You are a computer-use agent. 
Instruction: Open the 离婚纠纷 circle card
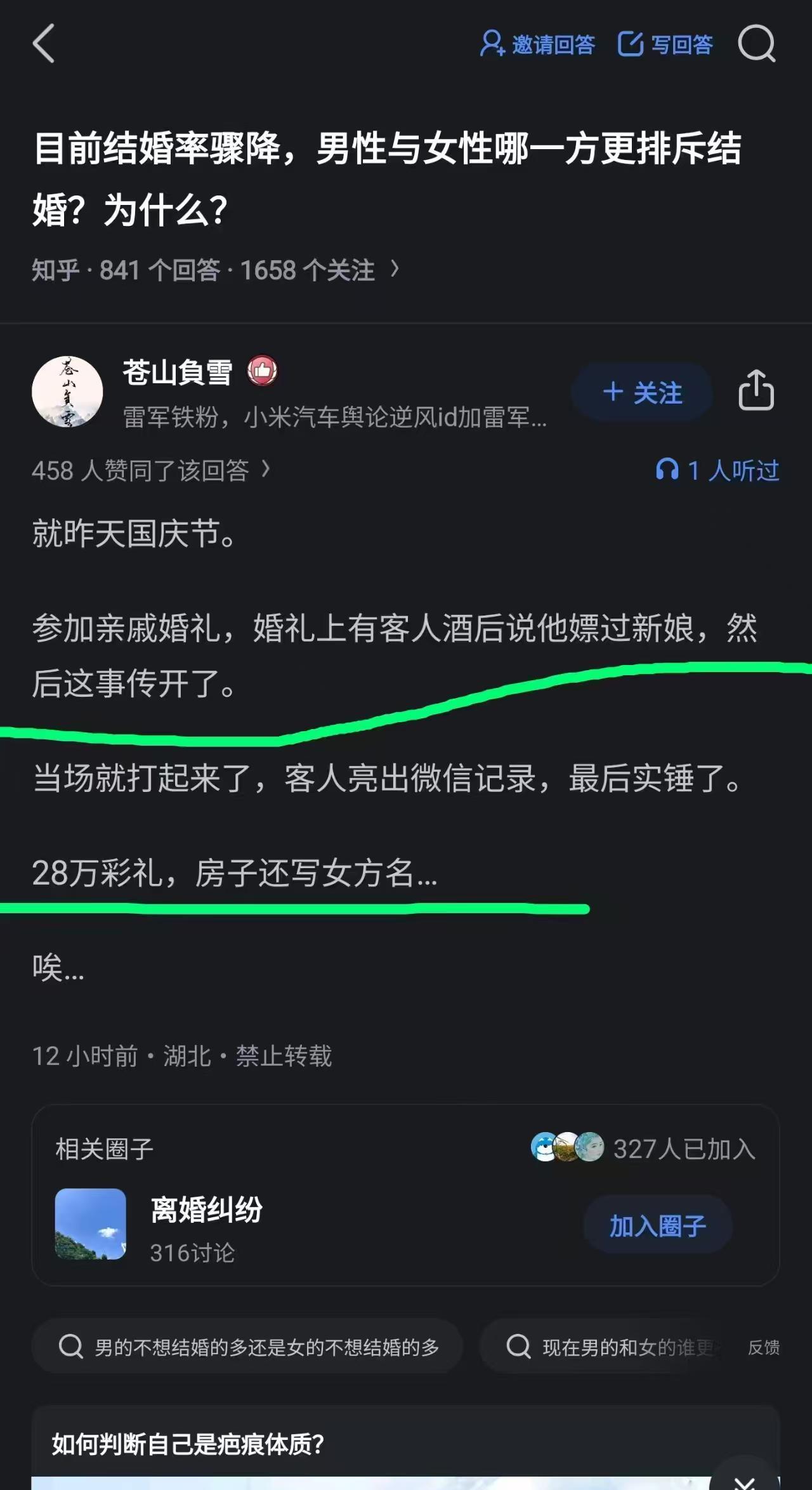tap(206, 1225)
